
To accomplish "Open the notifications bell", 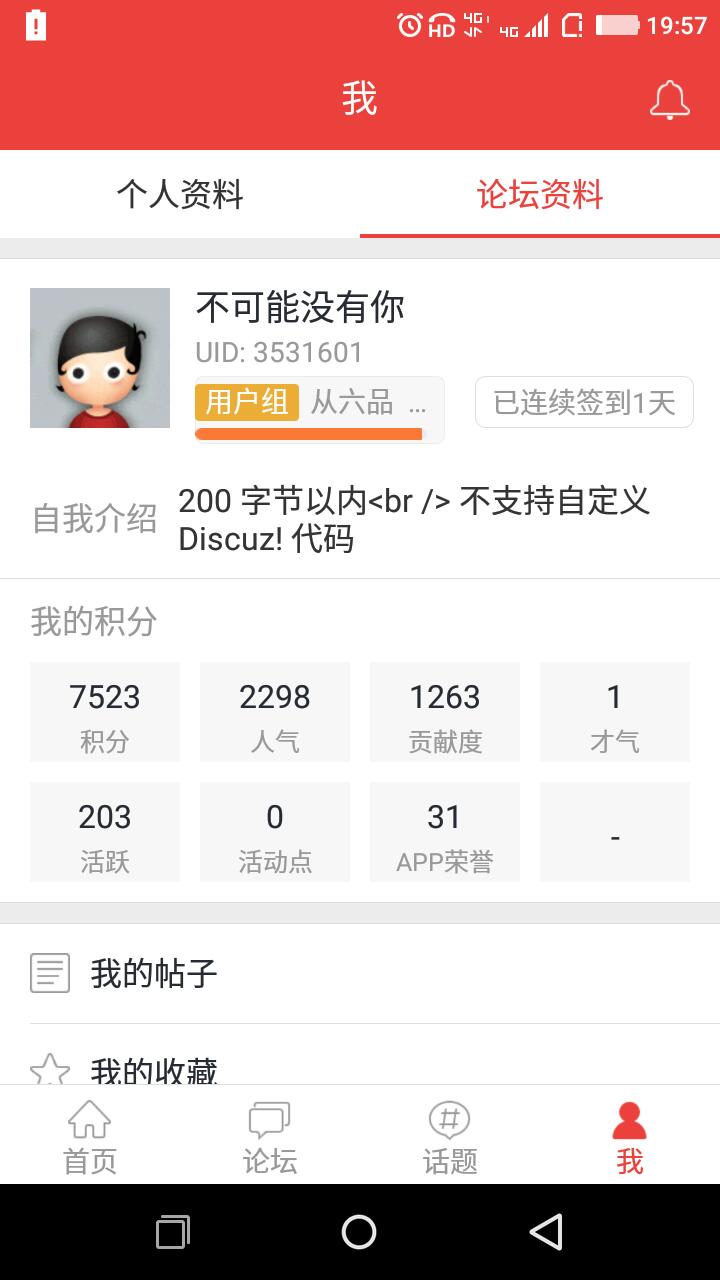I will pyautogui.click(x=669, y=100).
